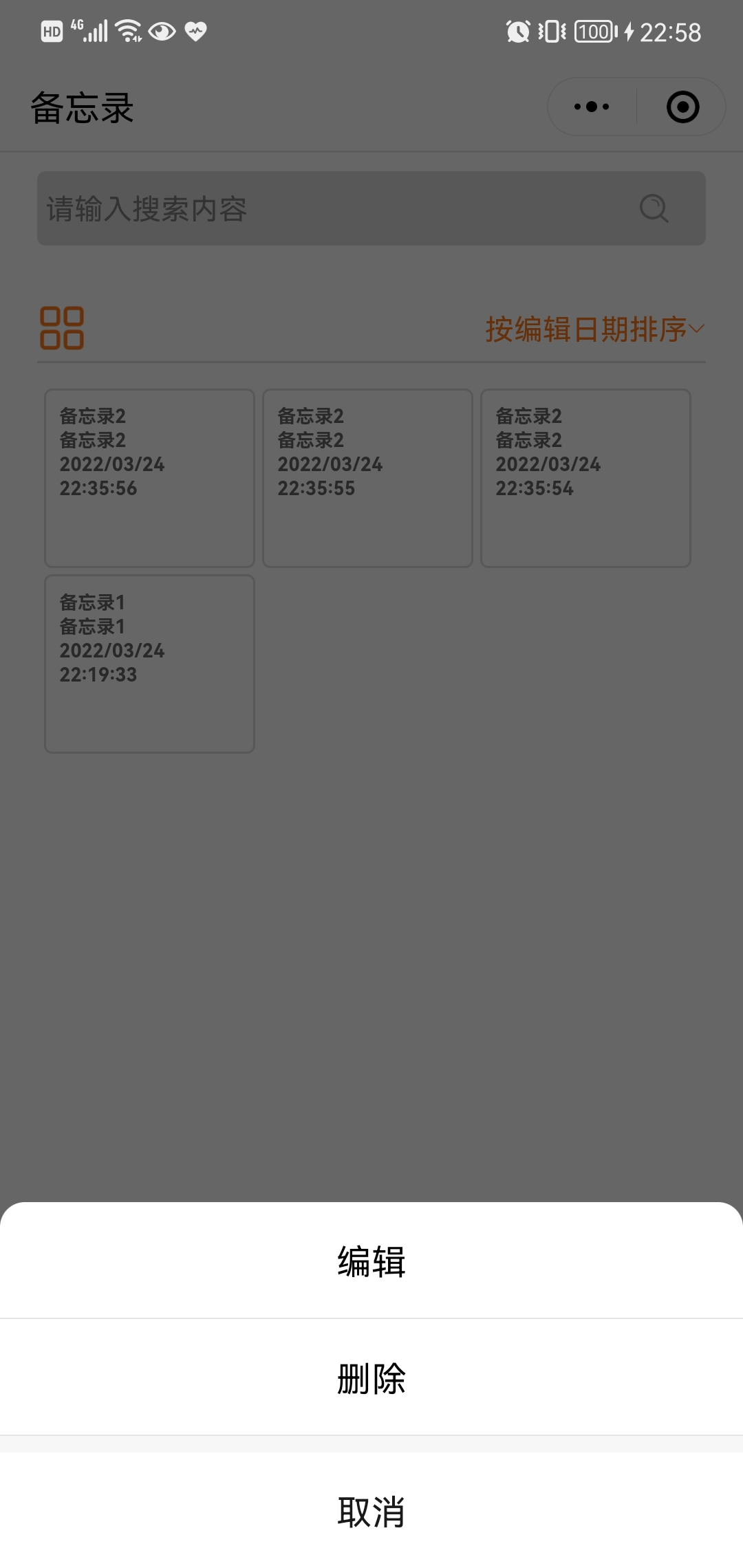Image resolution: width=743 pixels, height=1568 pixels.
Task: Choose 编辑 from the action sheet
Action: tap(371, 1263)
